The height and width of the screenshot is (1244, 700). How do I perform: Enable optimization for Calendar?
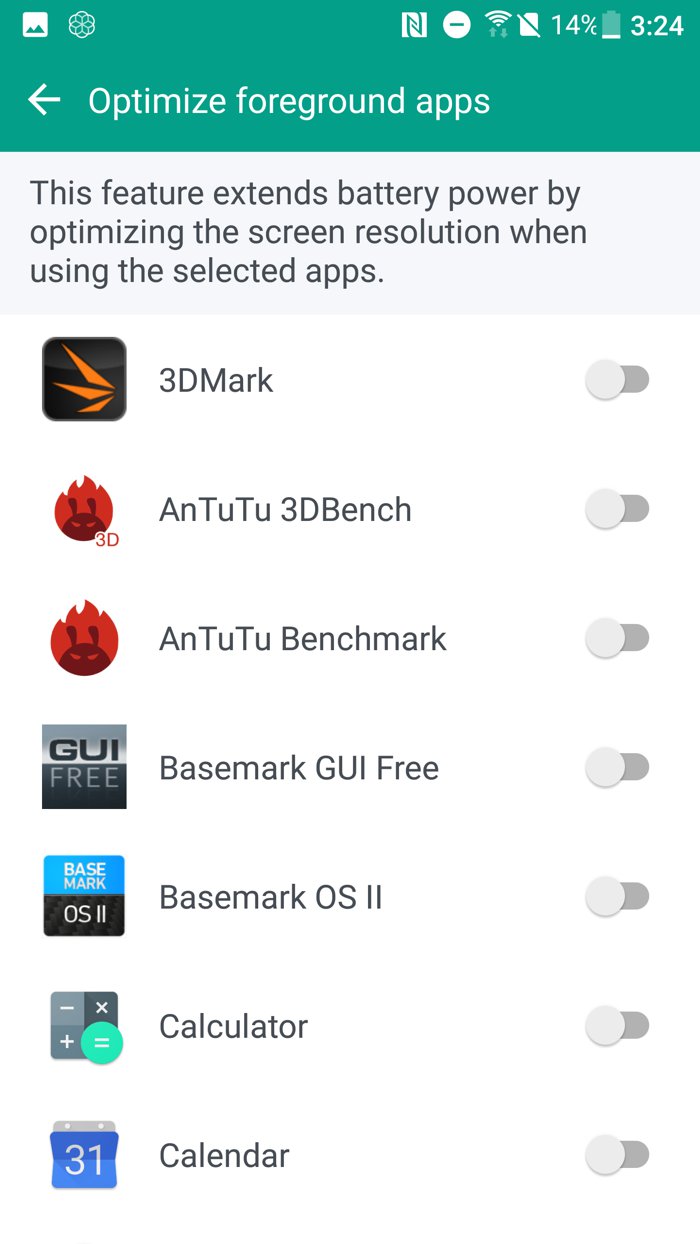(x=617, y=1155)
